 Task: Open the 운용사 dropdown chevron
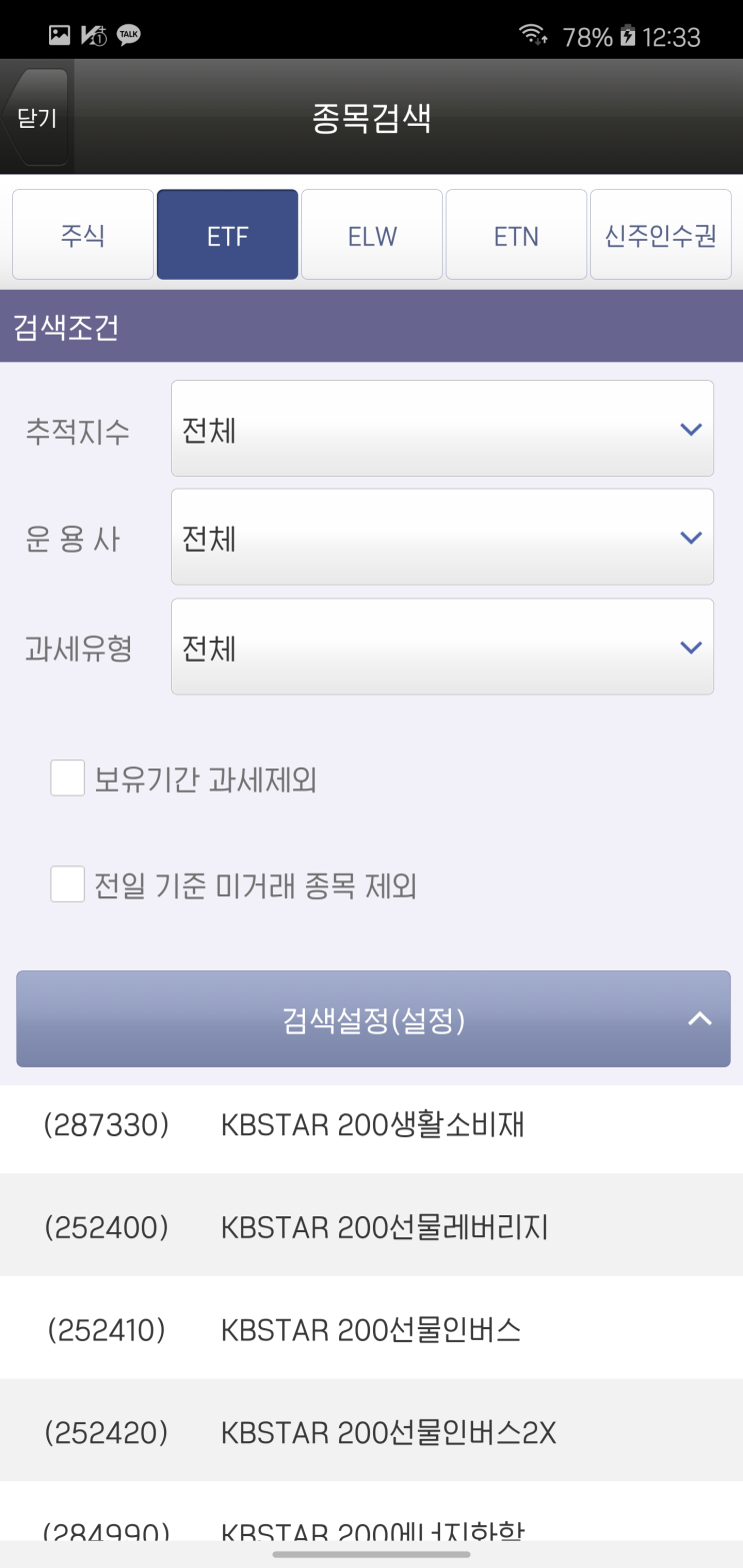click(689, 537)
